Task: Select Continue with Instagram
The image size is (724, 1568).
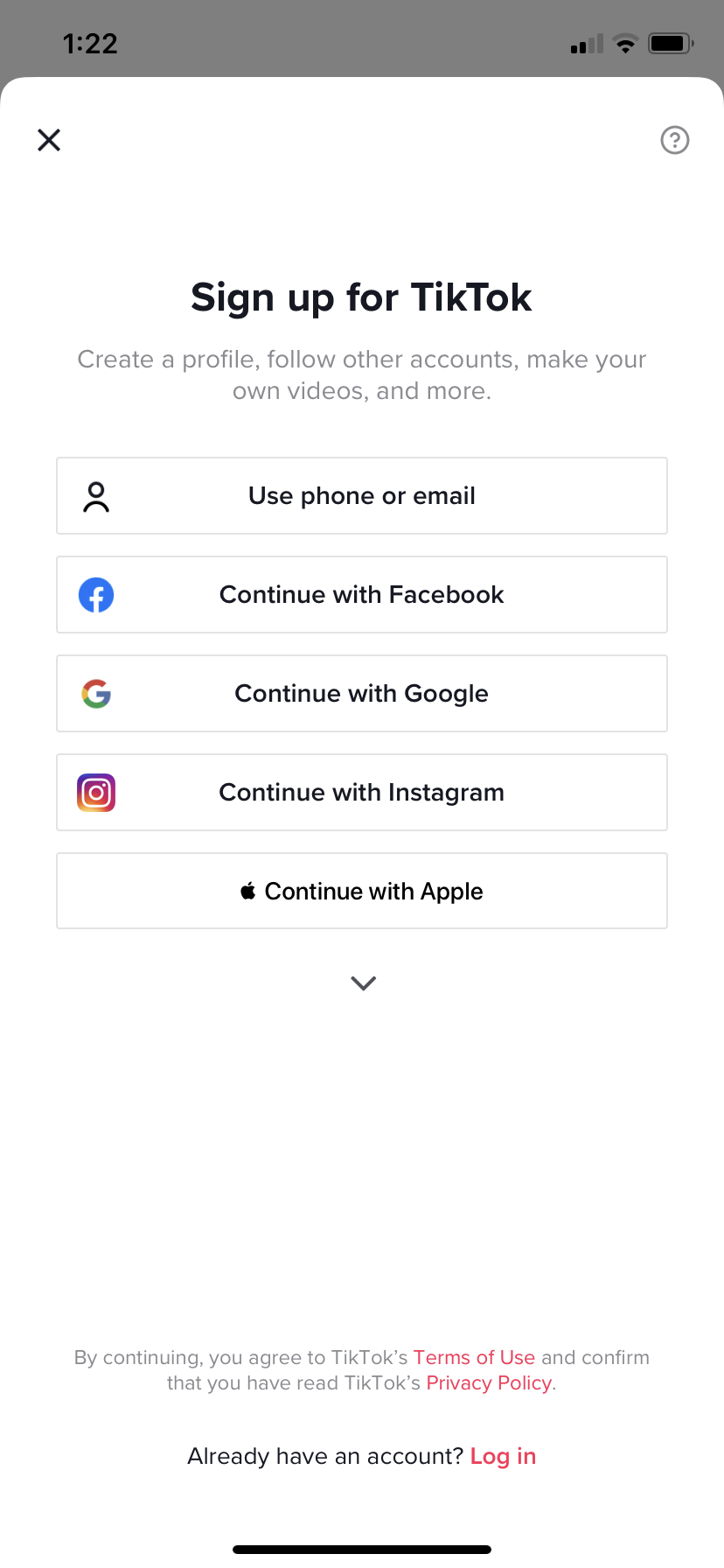Action: pyautogui.click(x=362, y=792)
